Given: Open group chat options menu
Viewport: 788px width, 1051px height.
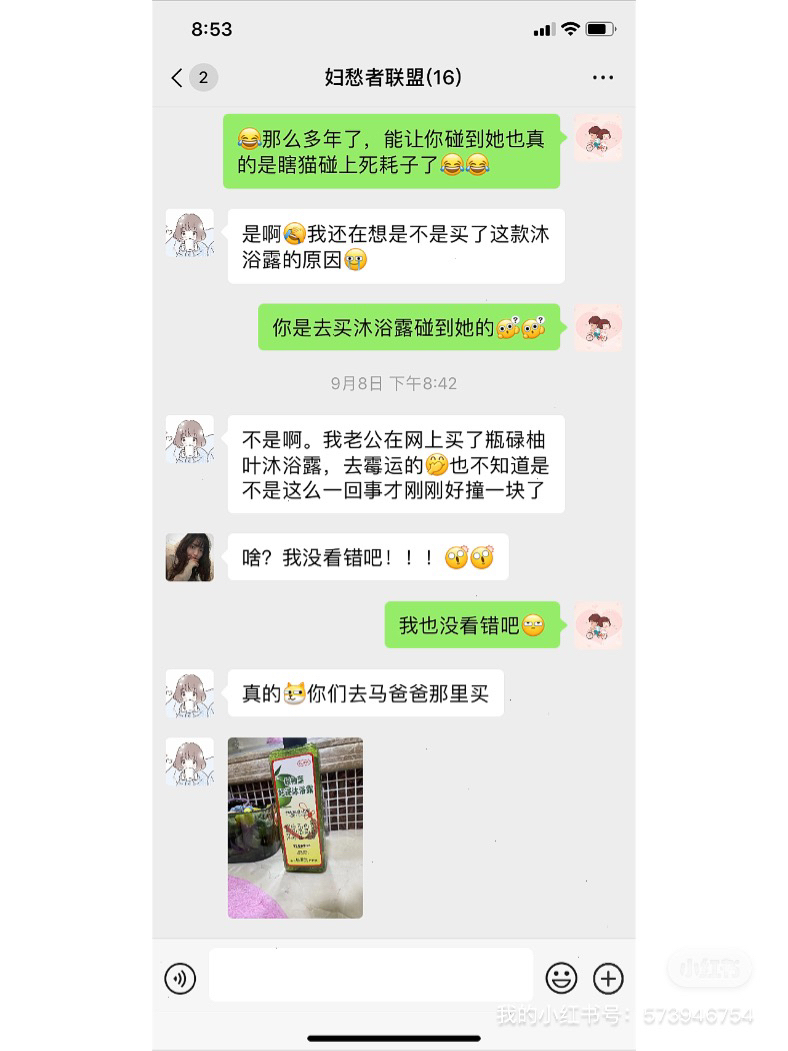Looking at the screenshot, I should tap(602, 78).
